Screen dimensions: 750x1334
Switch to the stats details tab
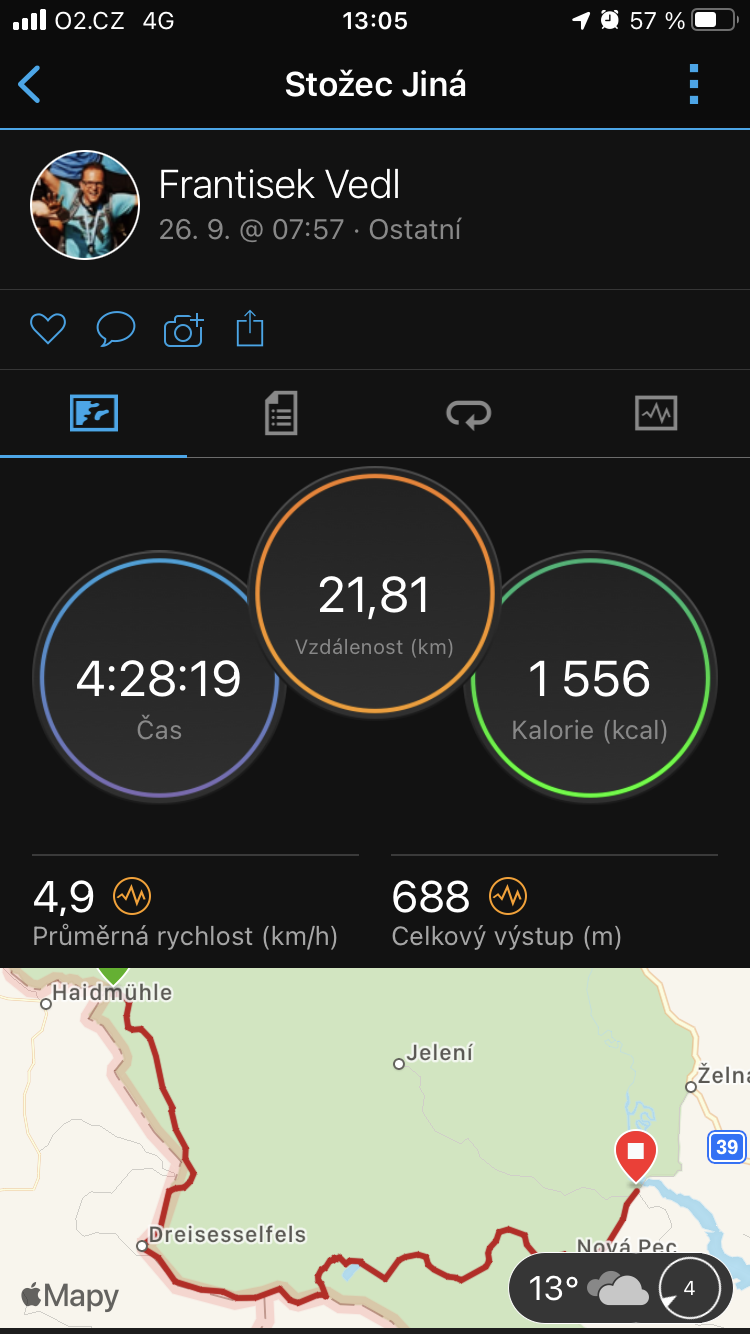[281, 413]
